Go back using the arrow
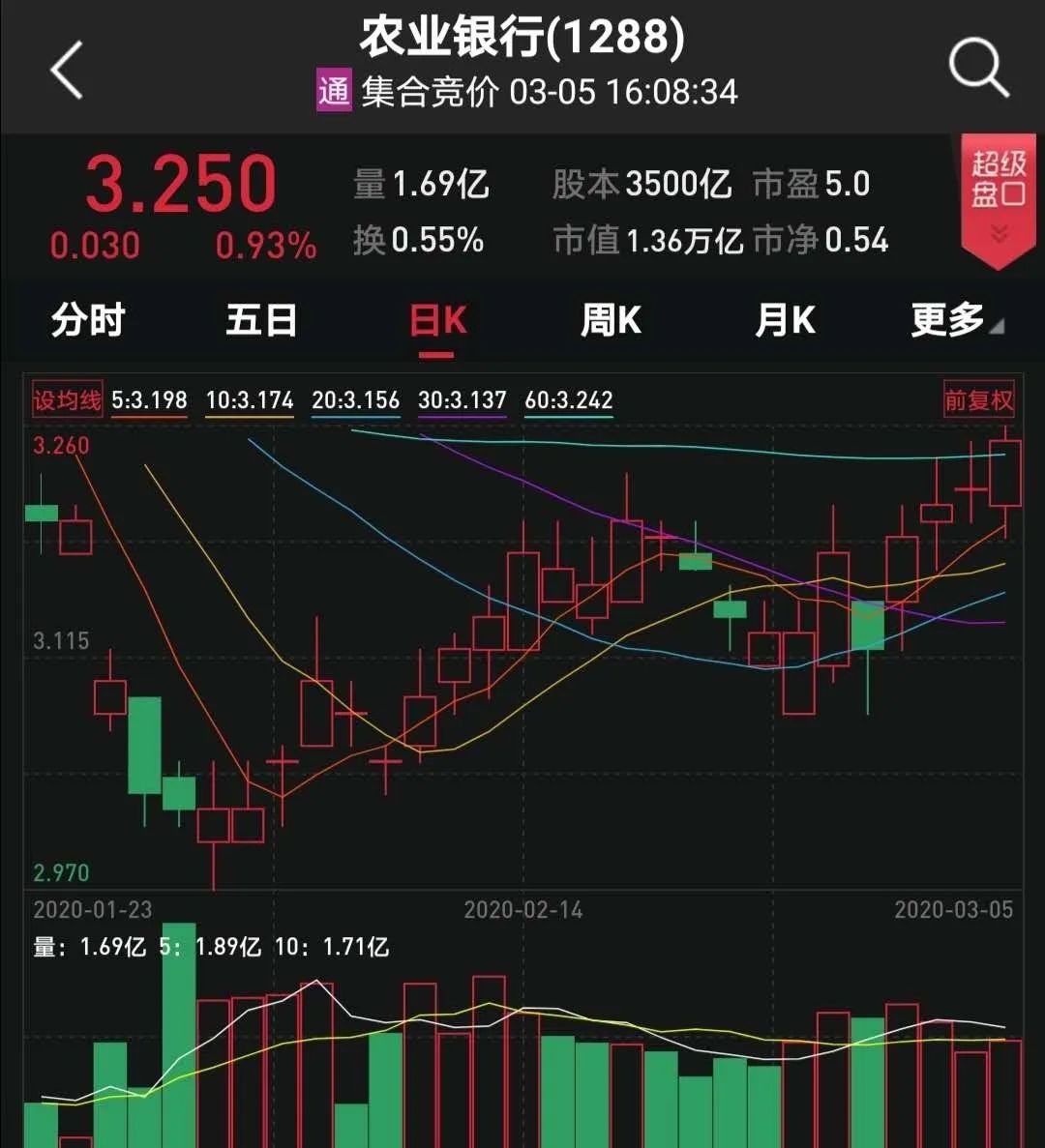The width and height of the screenshot is (1045, 1148). pyautogui.click(x=67, y=70)
